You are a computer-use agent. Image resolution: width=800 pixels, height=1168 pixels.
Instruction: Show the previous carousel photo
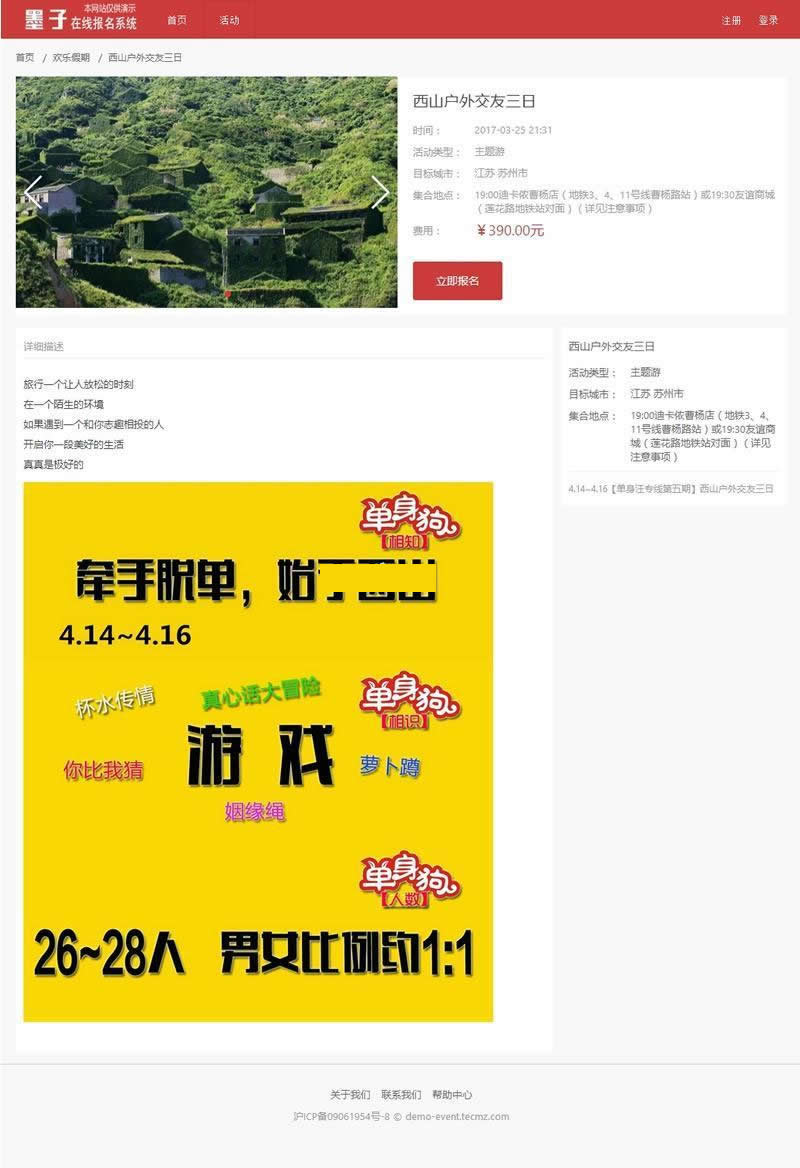coord(34,192)
